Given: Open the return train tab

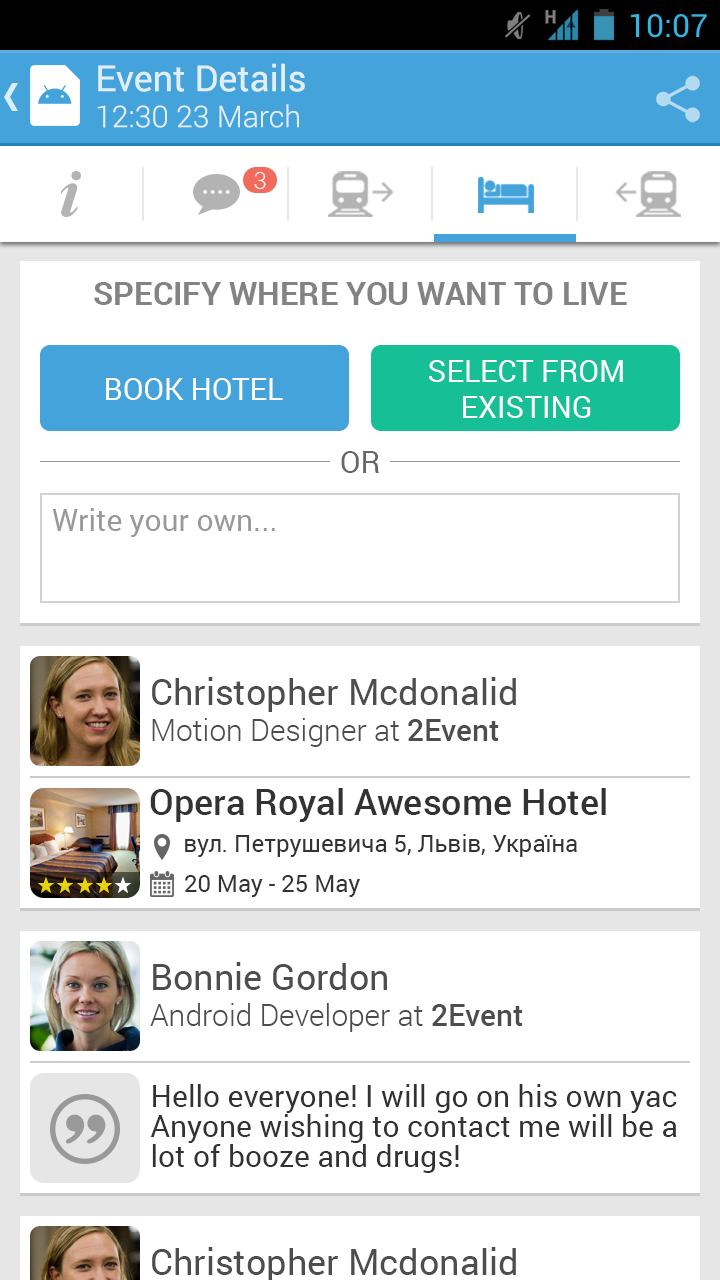Looking at the screenshot, I should [x=650, y=194].
